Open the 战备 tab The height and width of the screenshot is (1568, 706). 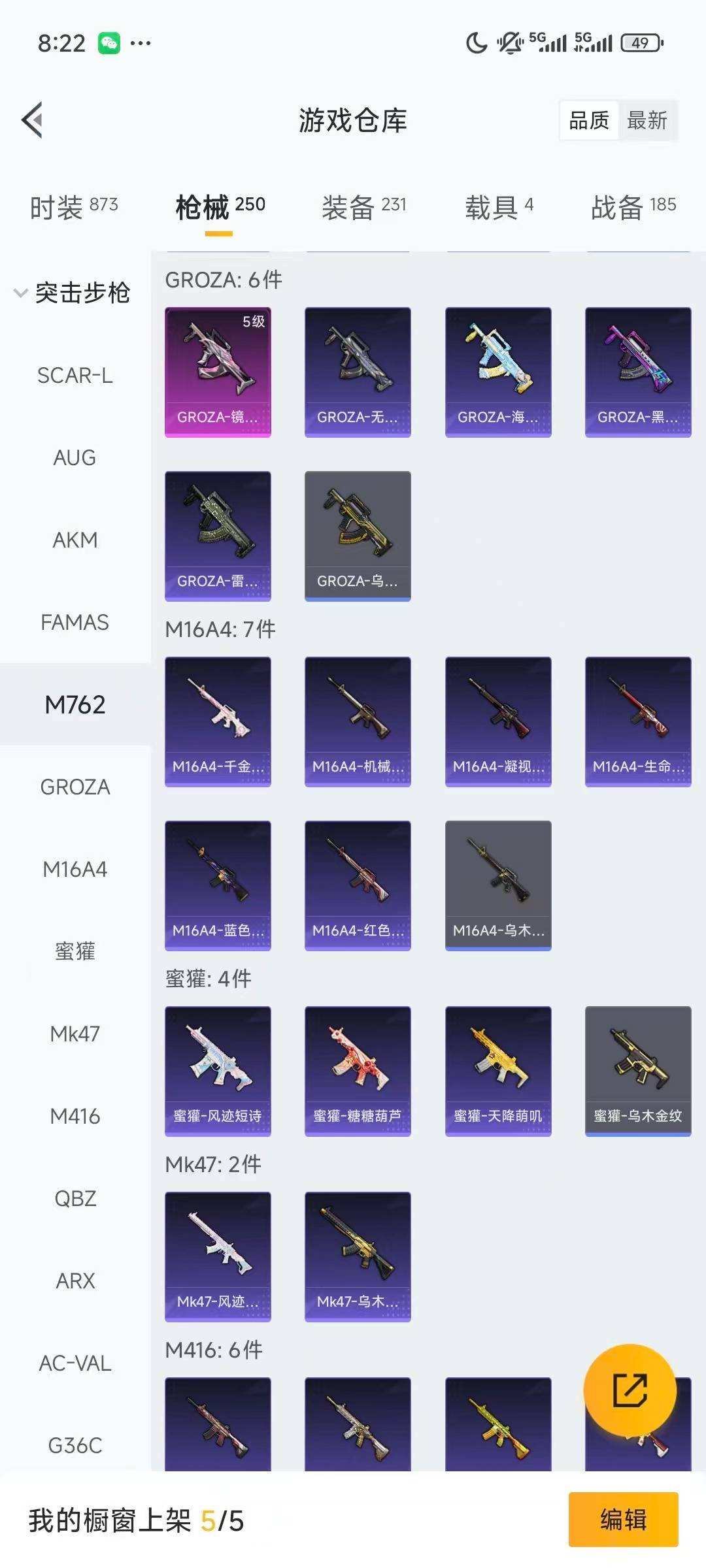pos(633,207)
